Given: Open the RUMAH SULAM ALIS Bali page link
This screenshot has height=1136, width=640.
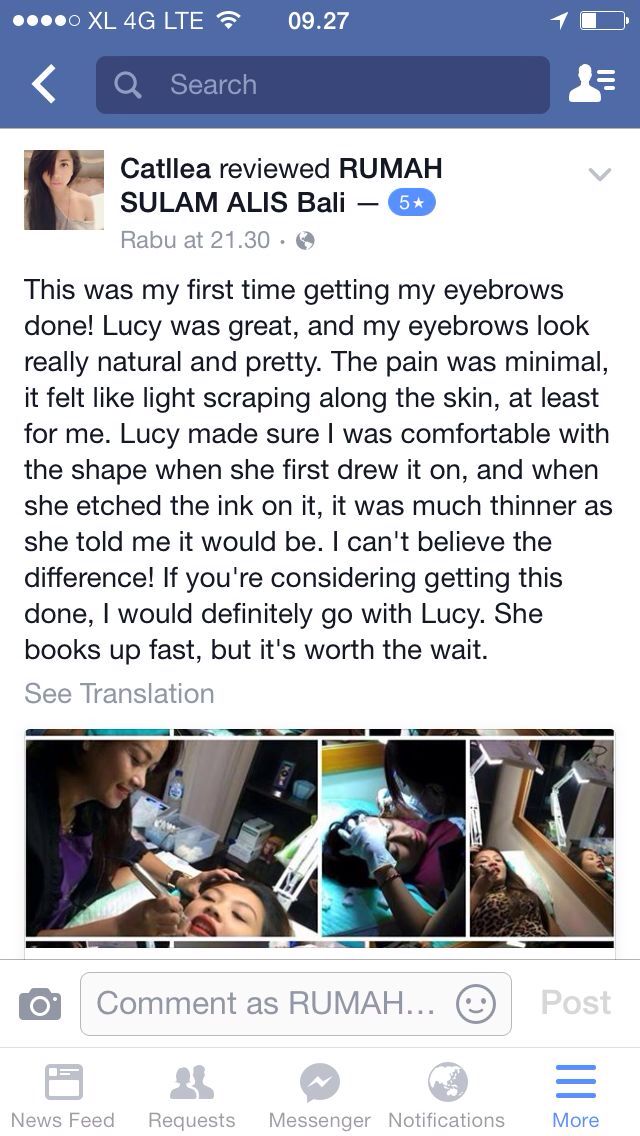Looking at the screenshot, I should (x=280, y=186).
